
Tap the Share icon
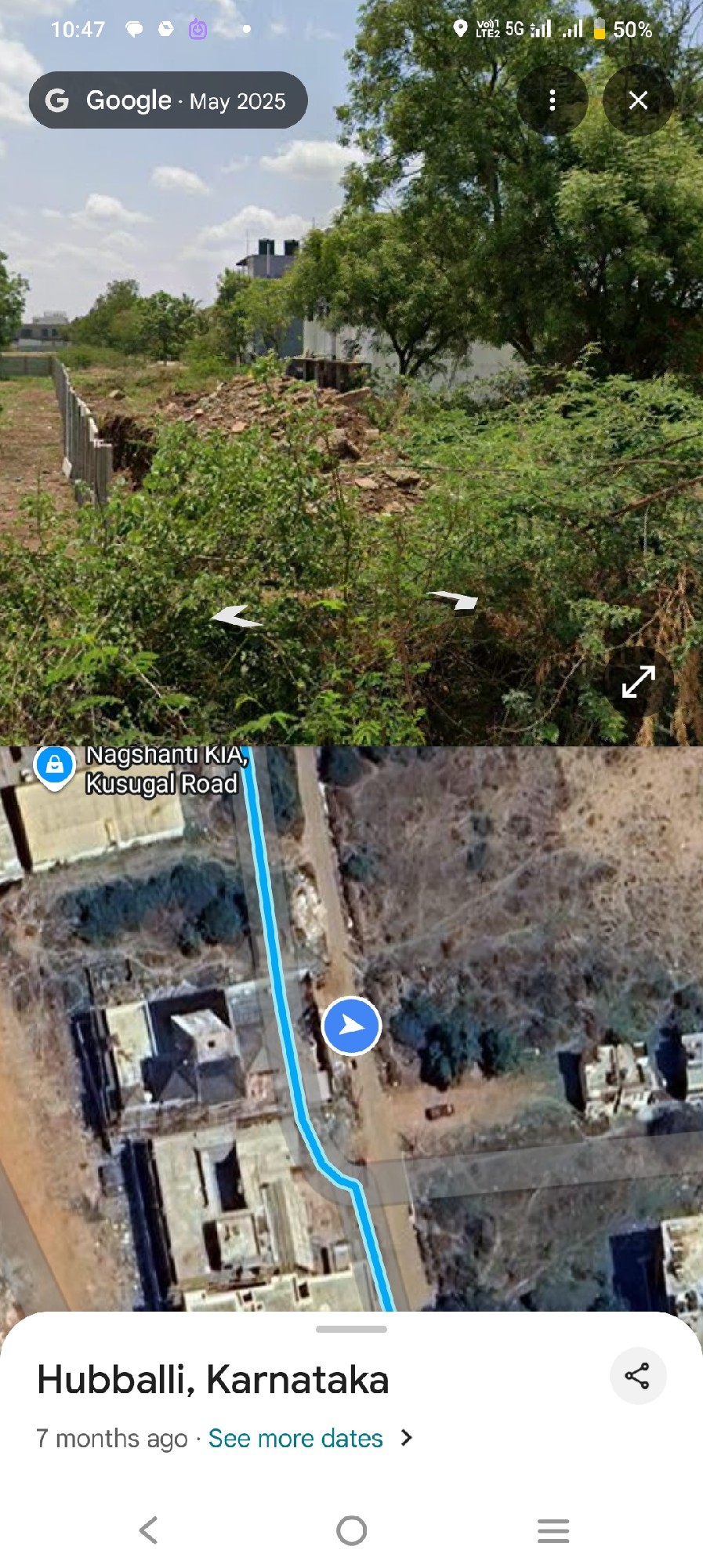click(638, 1375)
